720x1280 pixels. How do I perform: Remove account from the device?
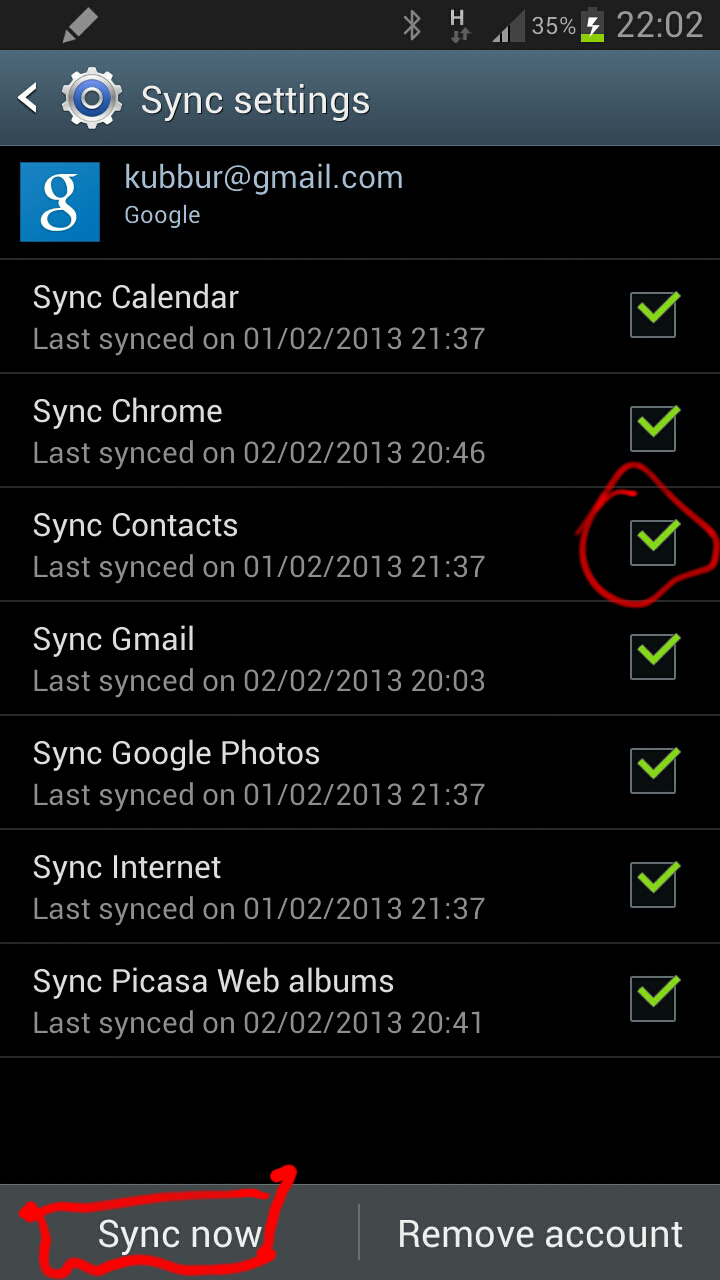tap(540, 1234)
